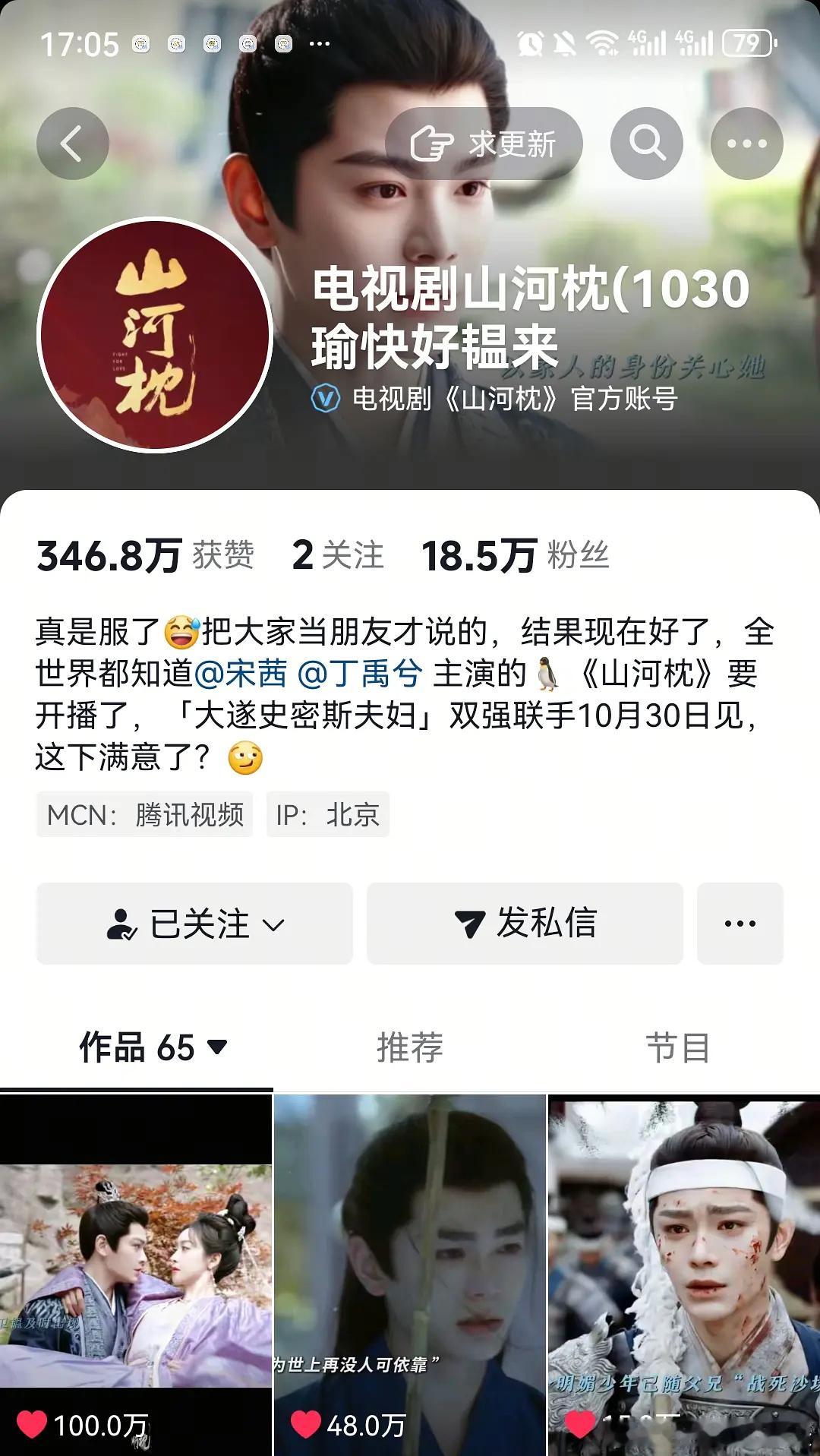Open the search icon
Image resolution: width=820 pixels, height=1456 pixels.
pyautogui.click(x=645, y=143)
